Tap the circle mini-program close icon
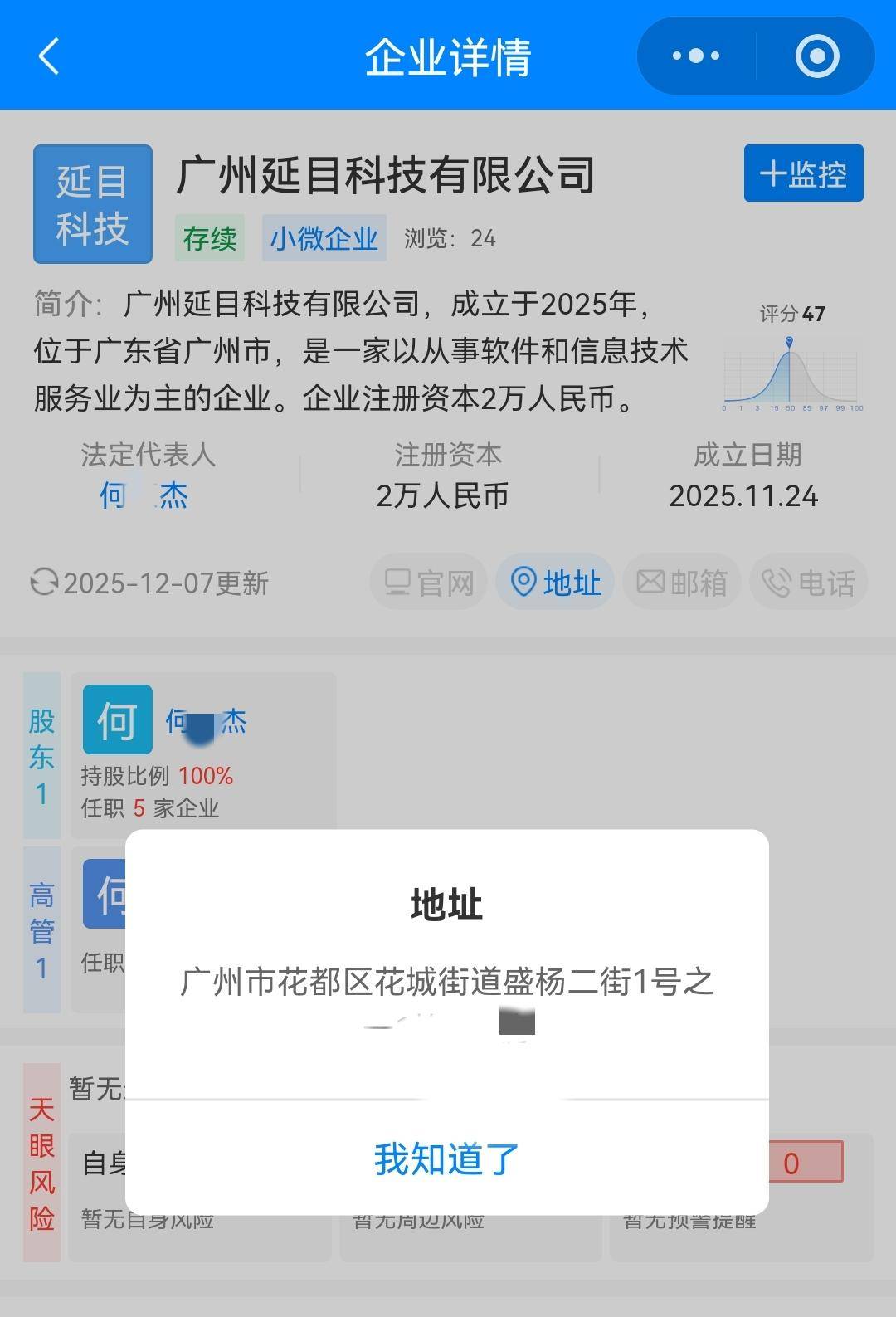Image resolution: width=896 pixels, height=1317 pixels. click(816, 56)
